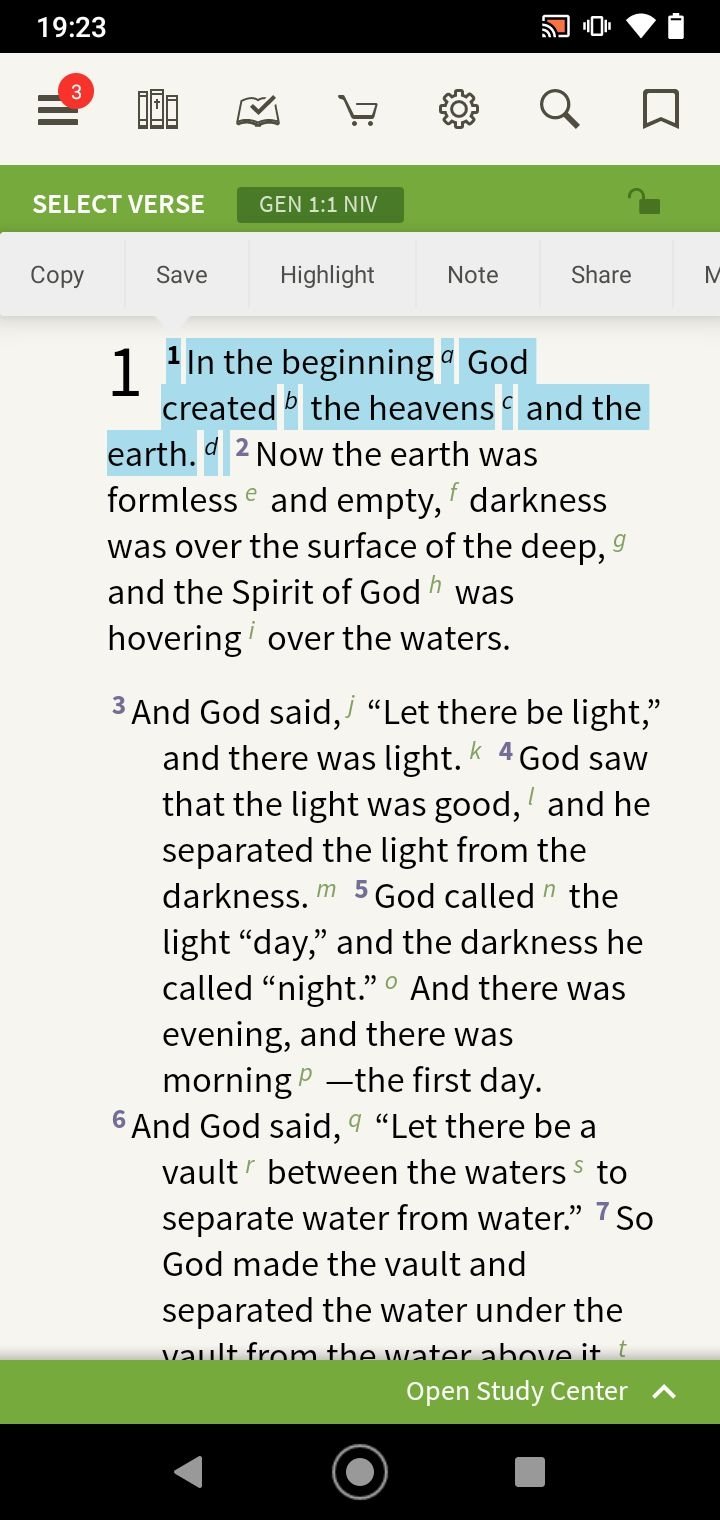The height and width of the screenshot is (1520, 720).
Task: Open the hamburger menu with notification badge
Action: 60,108
